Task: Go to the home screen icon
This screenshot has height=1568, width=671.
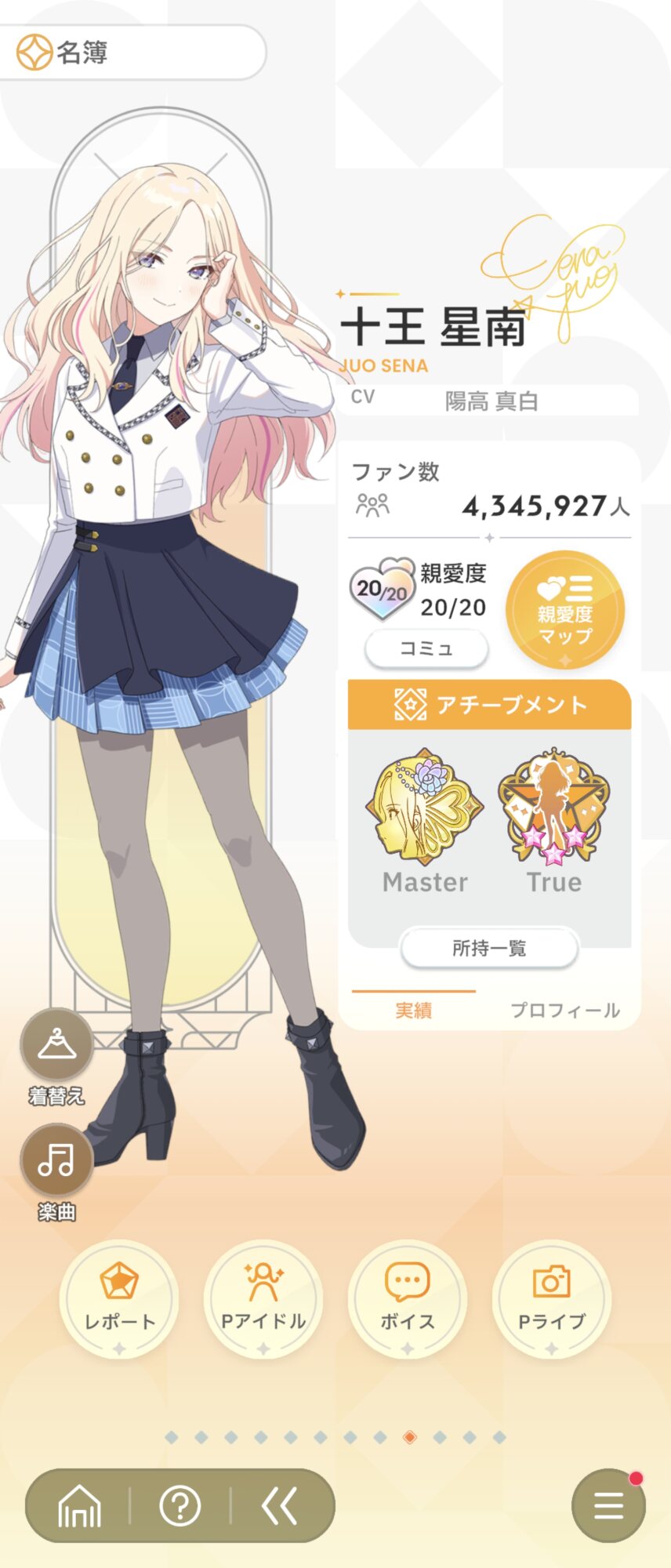Action: [x=80, y=1506]
